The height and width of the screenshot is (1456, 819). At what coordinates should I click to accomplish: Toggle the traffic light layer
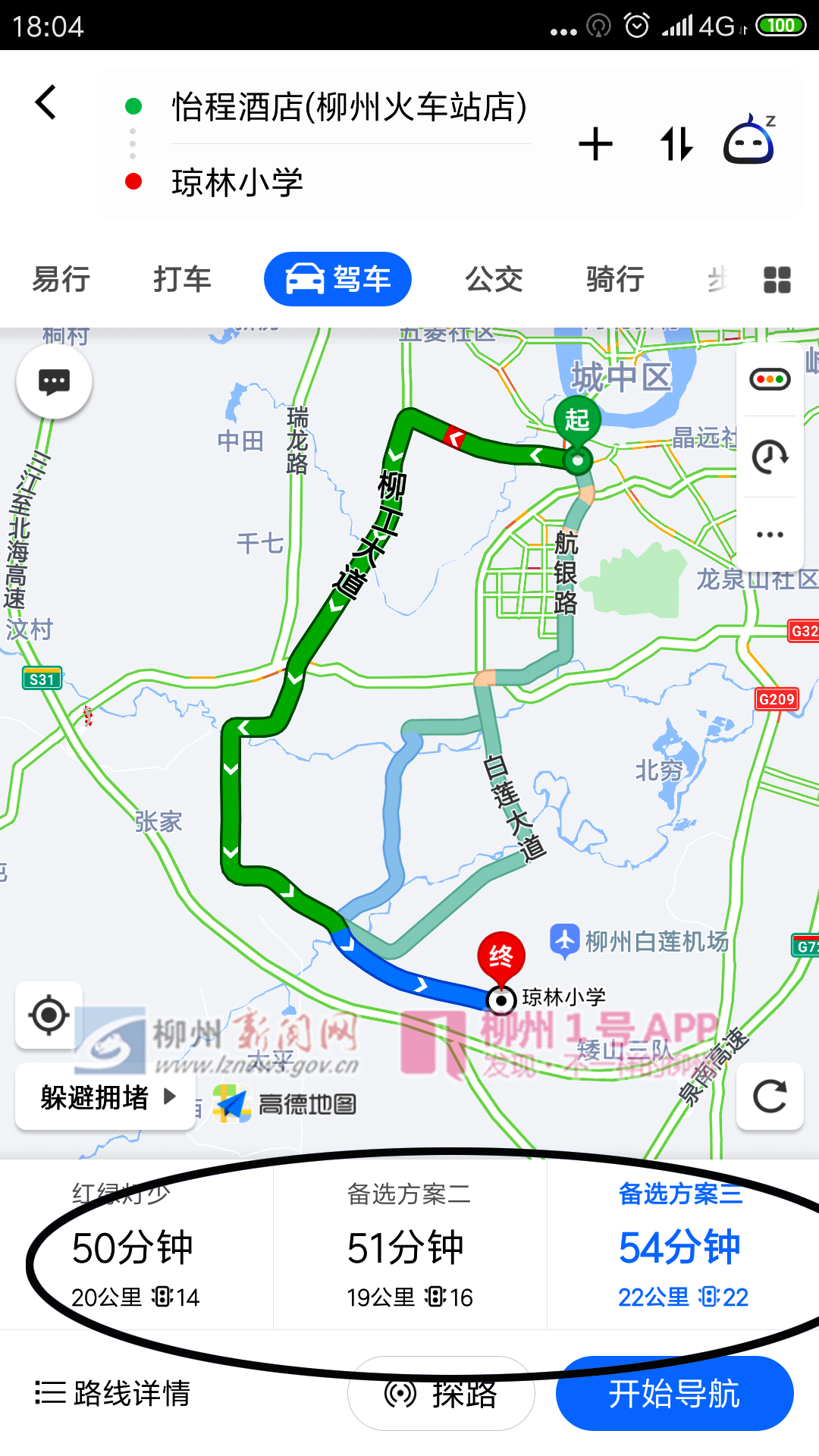(770, 379)
